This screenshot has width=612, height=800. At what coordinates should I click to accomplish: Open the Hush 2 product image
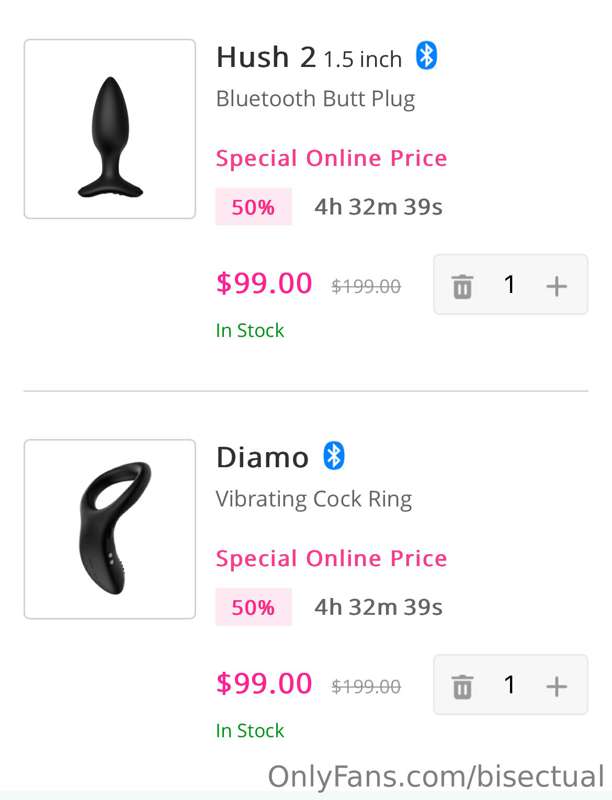click(x=110, y=129)
